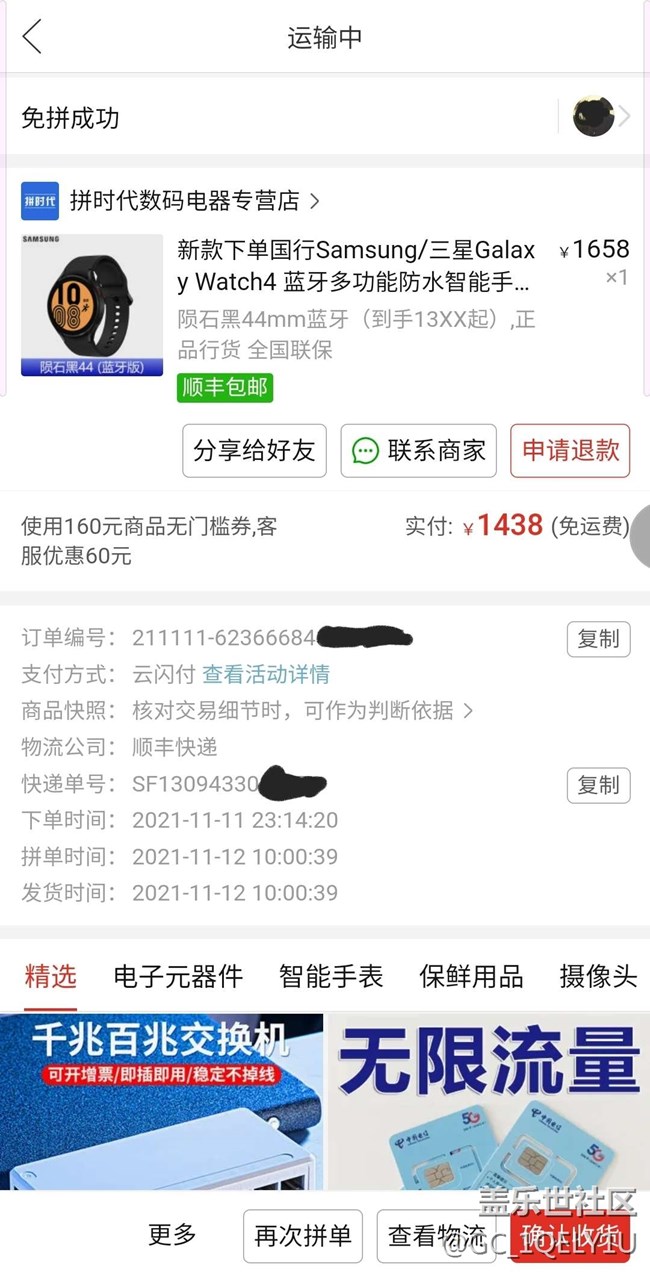
Task: Switch to the 精选 tab
Action: [50, 976]
